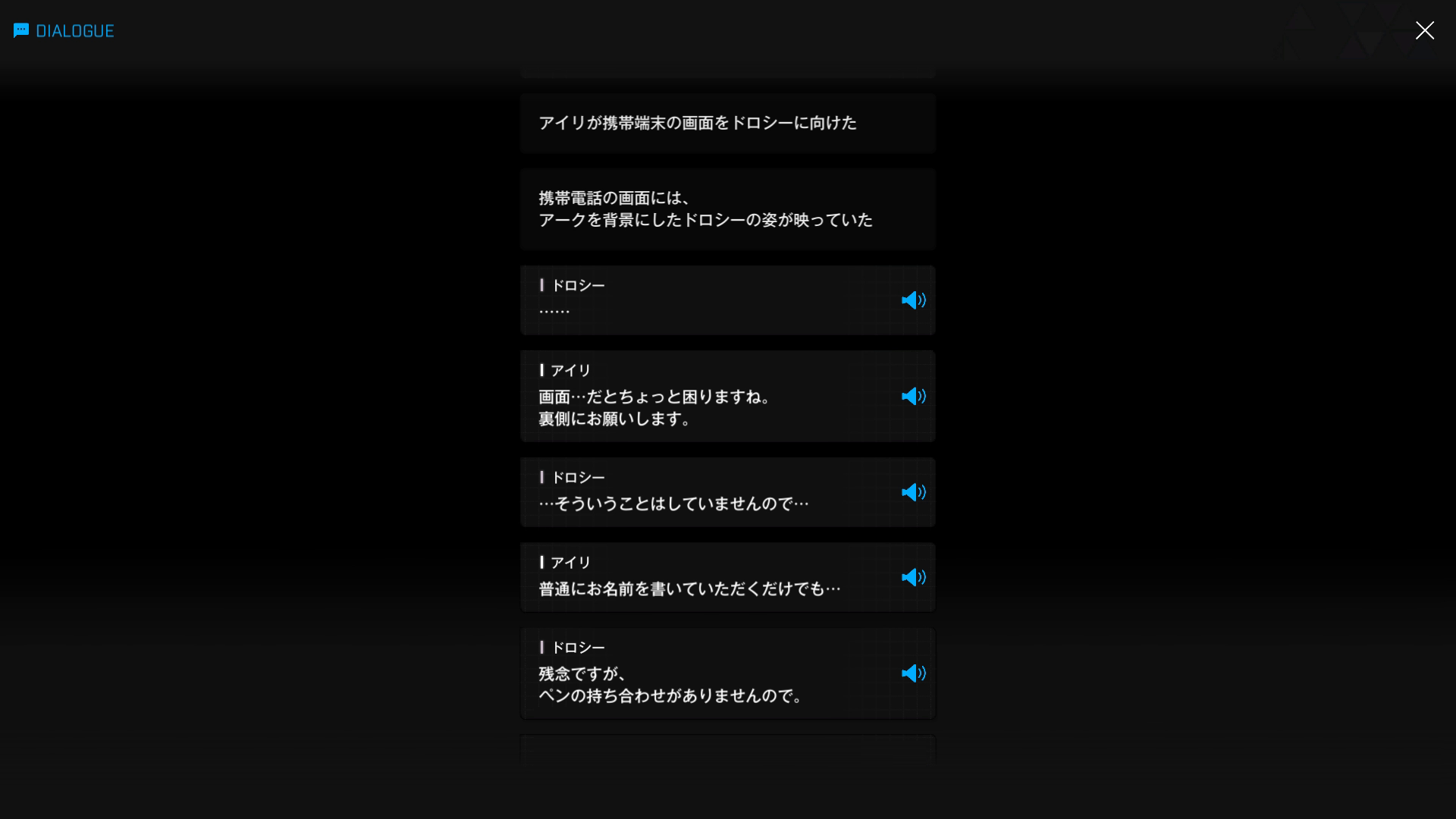Close the dialogue log
Screen dimensions: 1456x819
[1424, 30]
